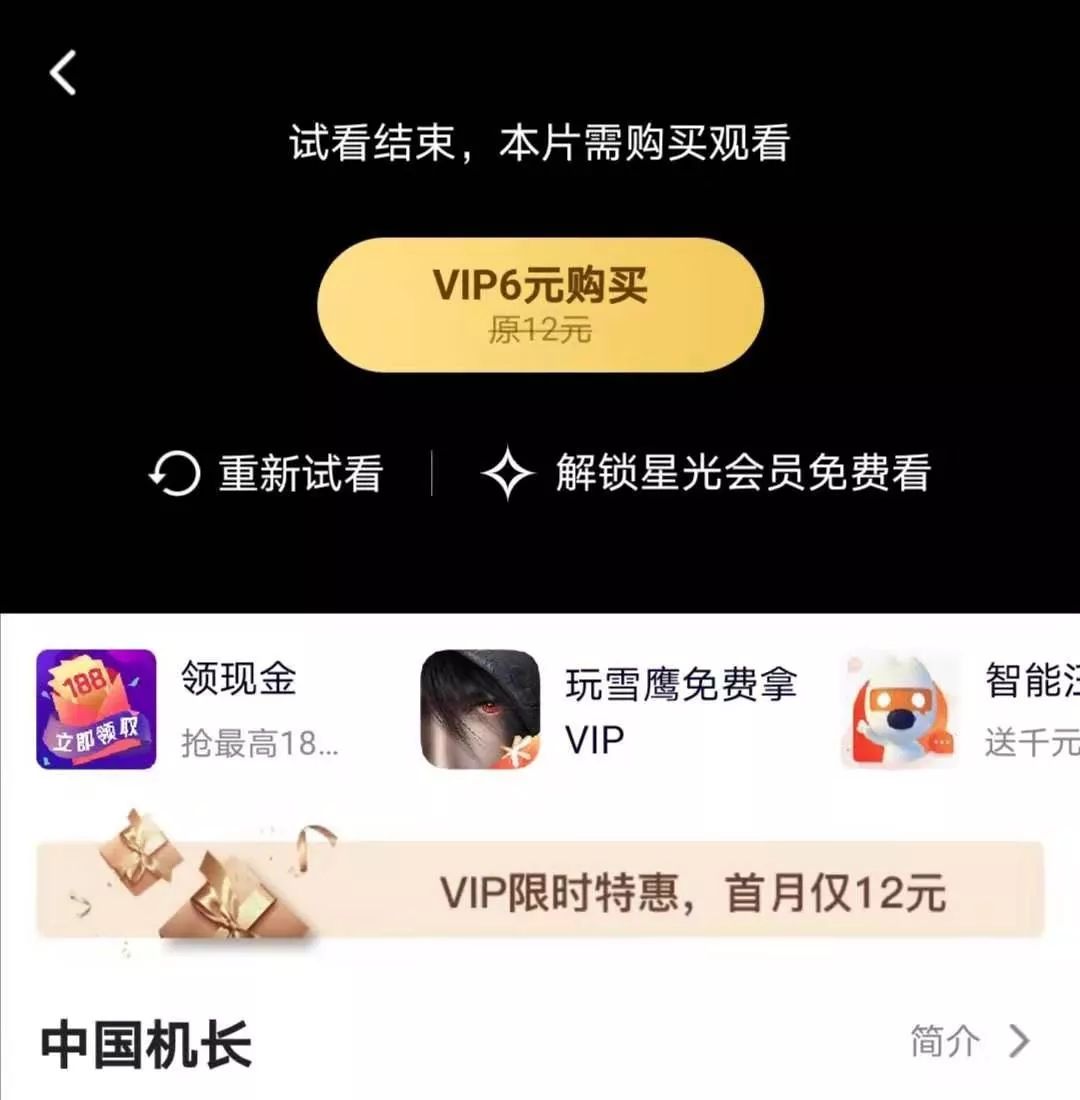Click 抢最高18... cash promo subtitle

coord(258,746)
